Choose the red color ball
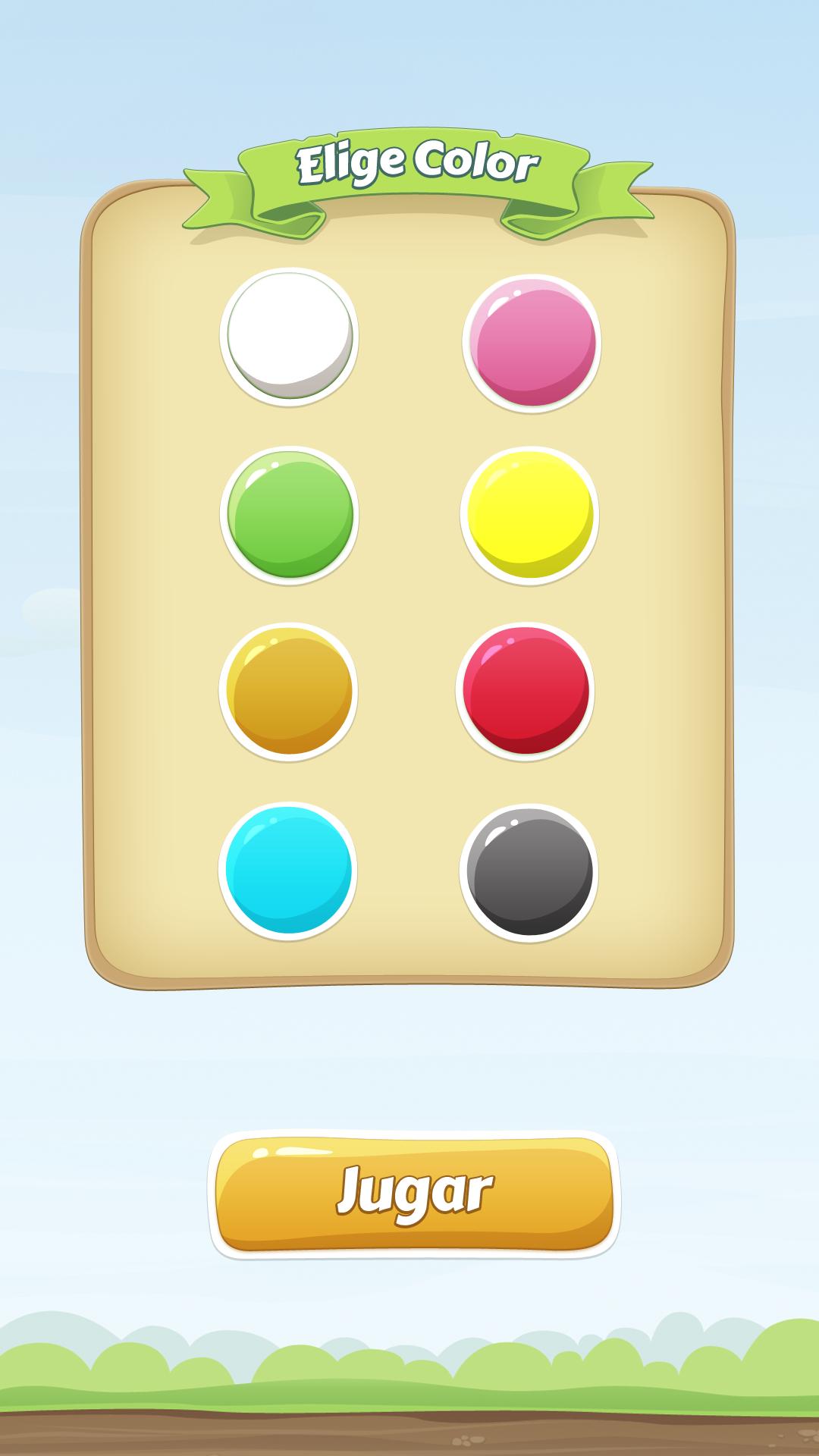 526,691
